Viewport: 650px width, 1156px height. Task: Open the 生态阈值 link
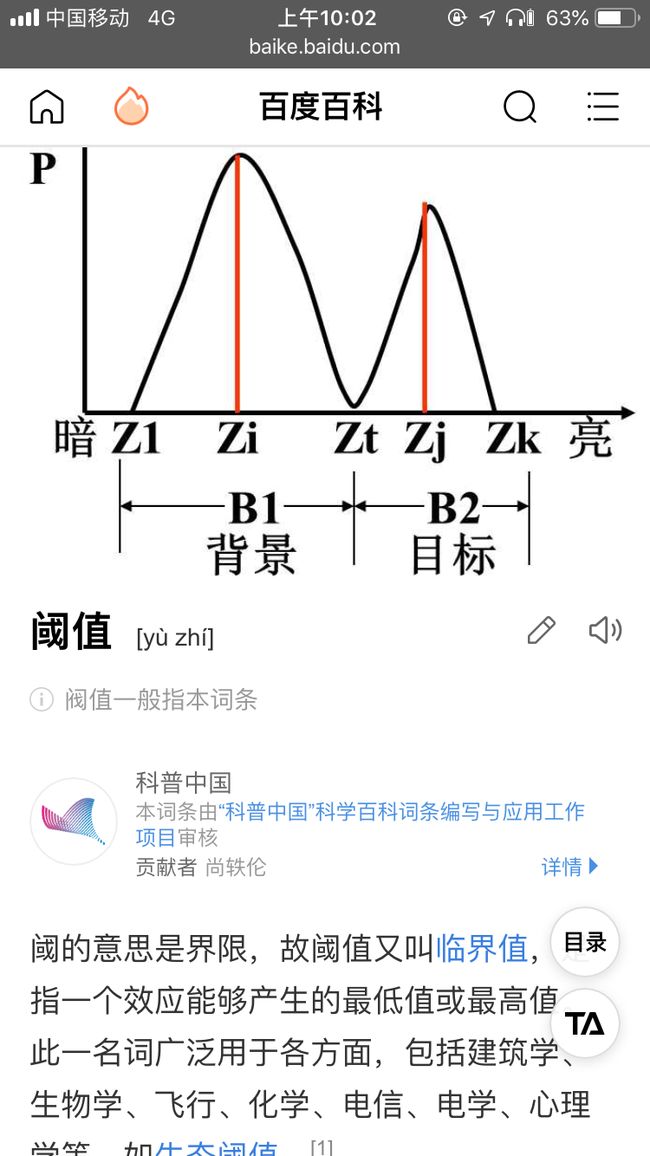point(217,1149)
